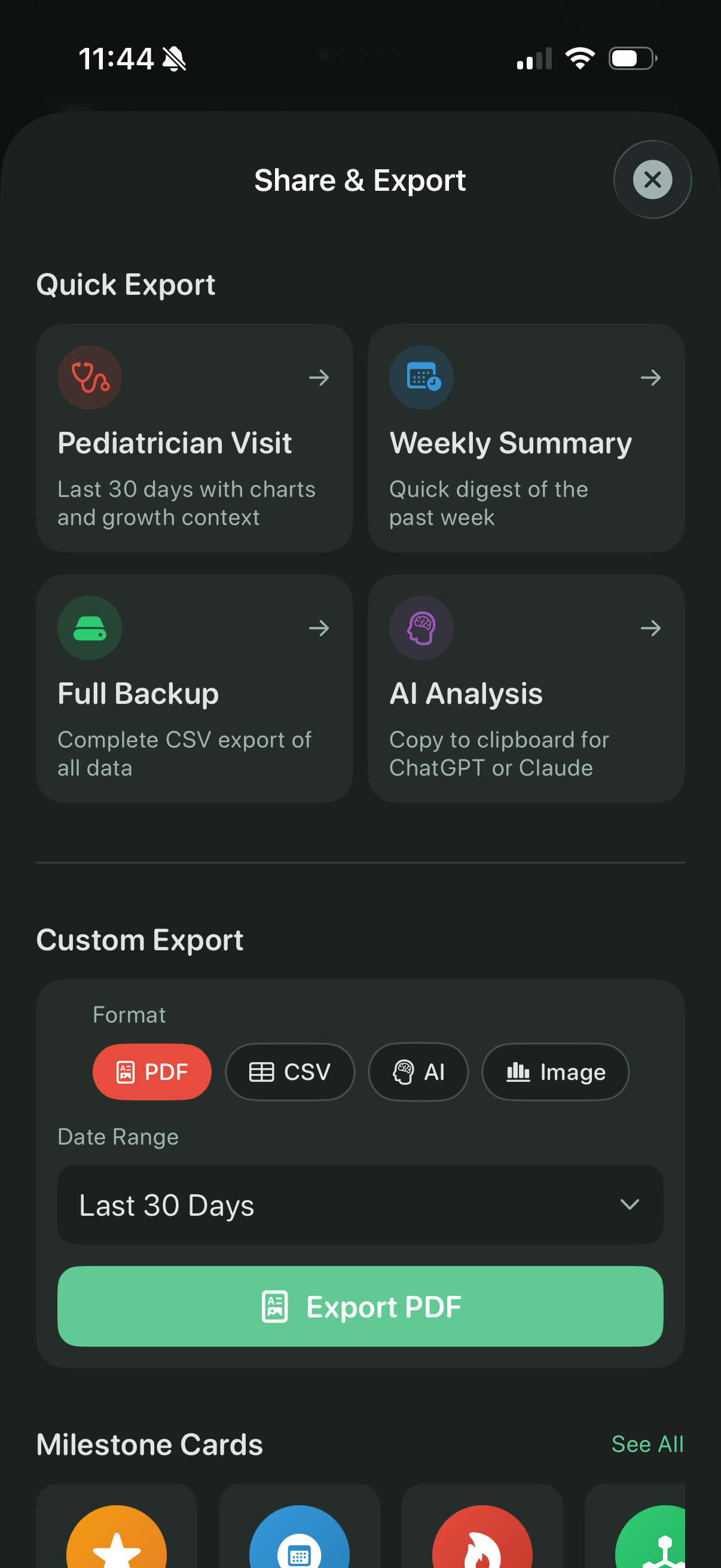Tap the Weekly Summary calendar icon
The height and width of the screenshot is (1568, 721).
tap(421, 377)
